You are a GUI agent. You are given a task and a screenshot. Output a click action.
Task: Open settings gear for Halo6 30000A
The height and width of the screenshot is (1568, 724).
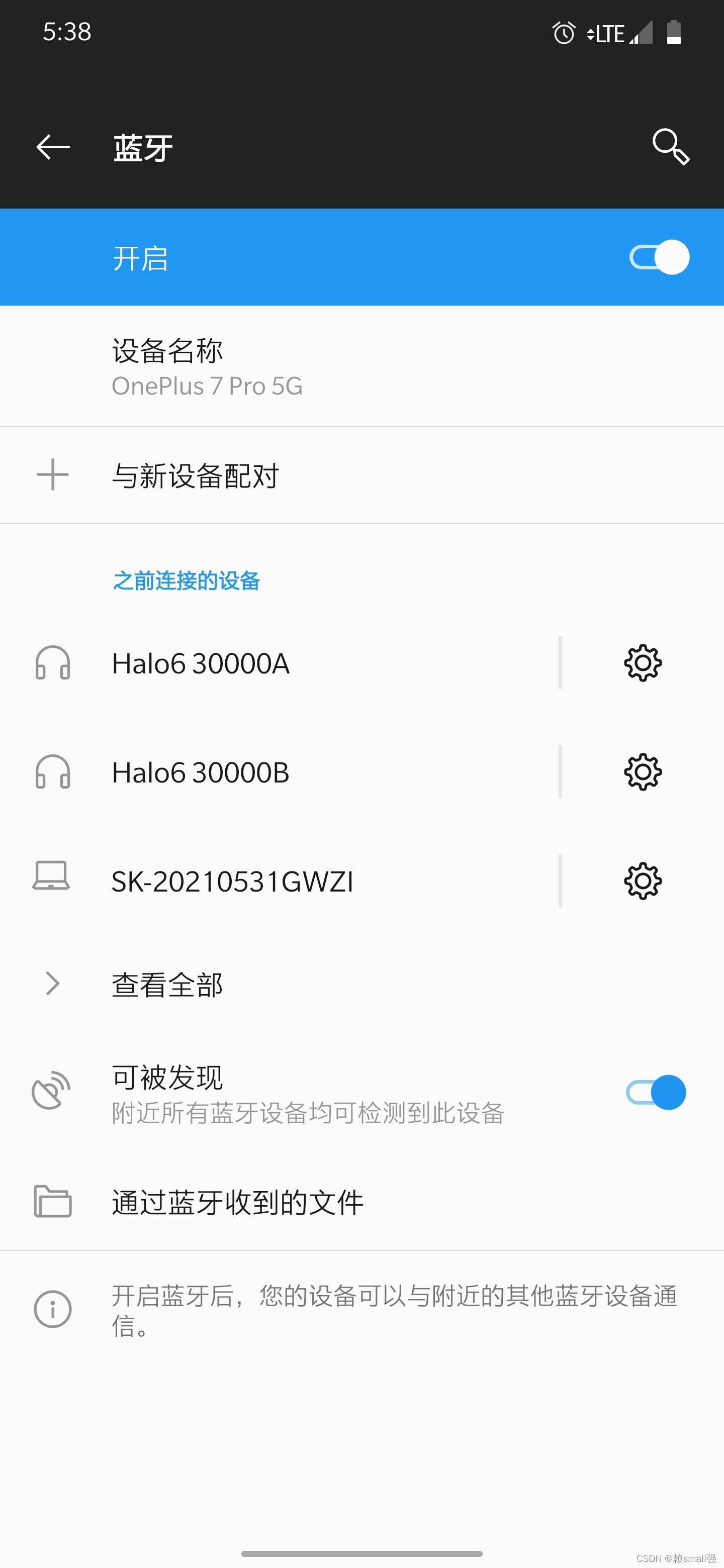click(x=643, y=663)
